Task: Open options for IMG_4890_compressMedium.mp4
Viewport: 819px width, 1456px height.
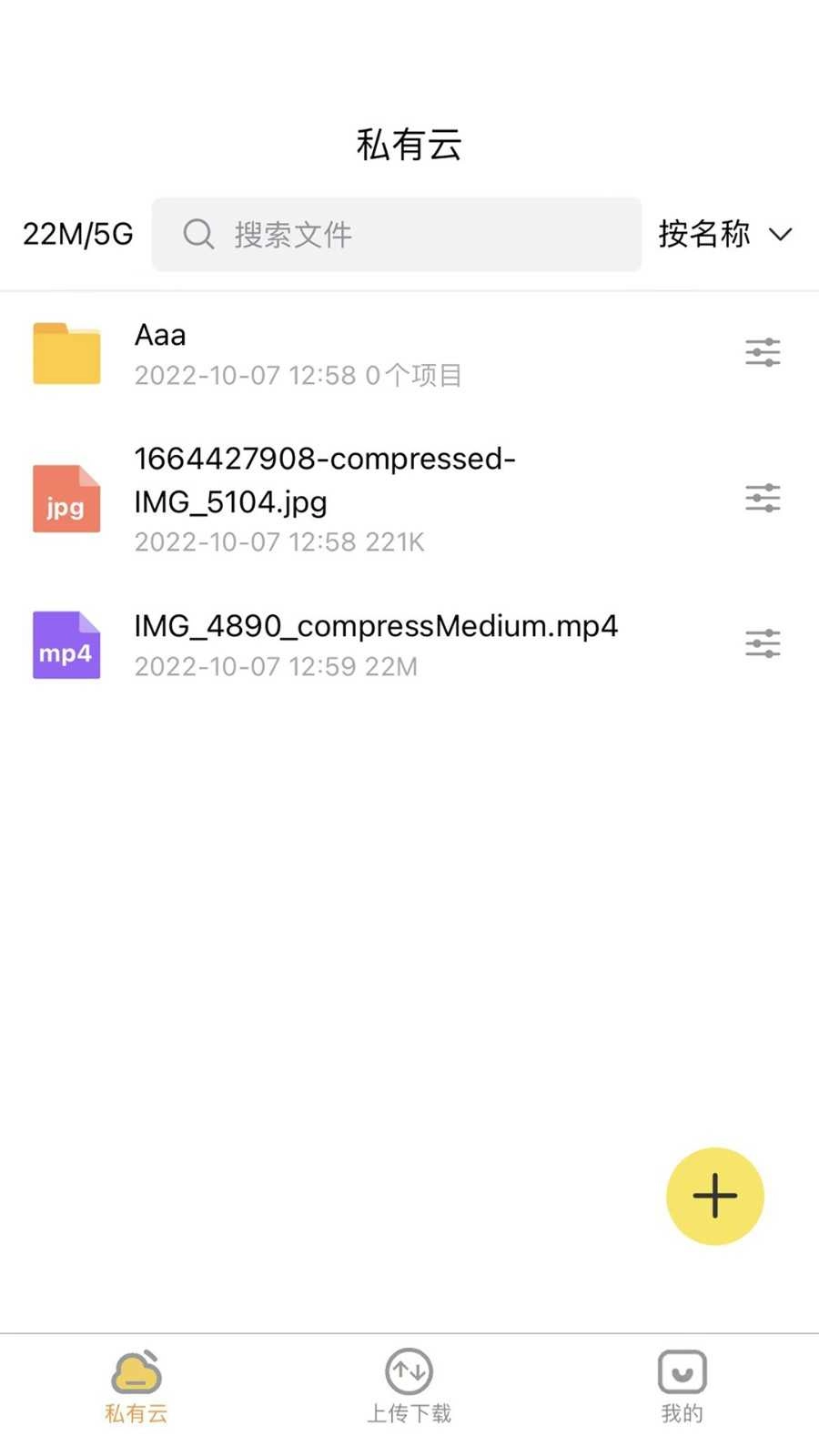Action: tap(763, 642)
